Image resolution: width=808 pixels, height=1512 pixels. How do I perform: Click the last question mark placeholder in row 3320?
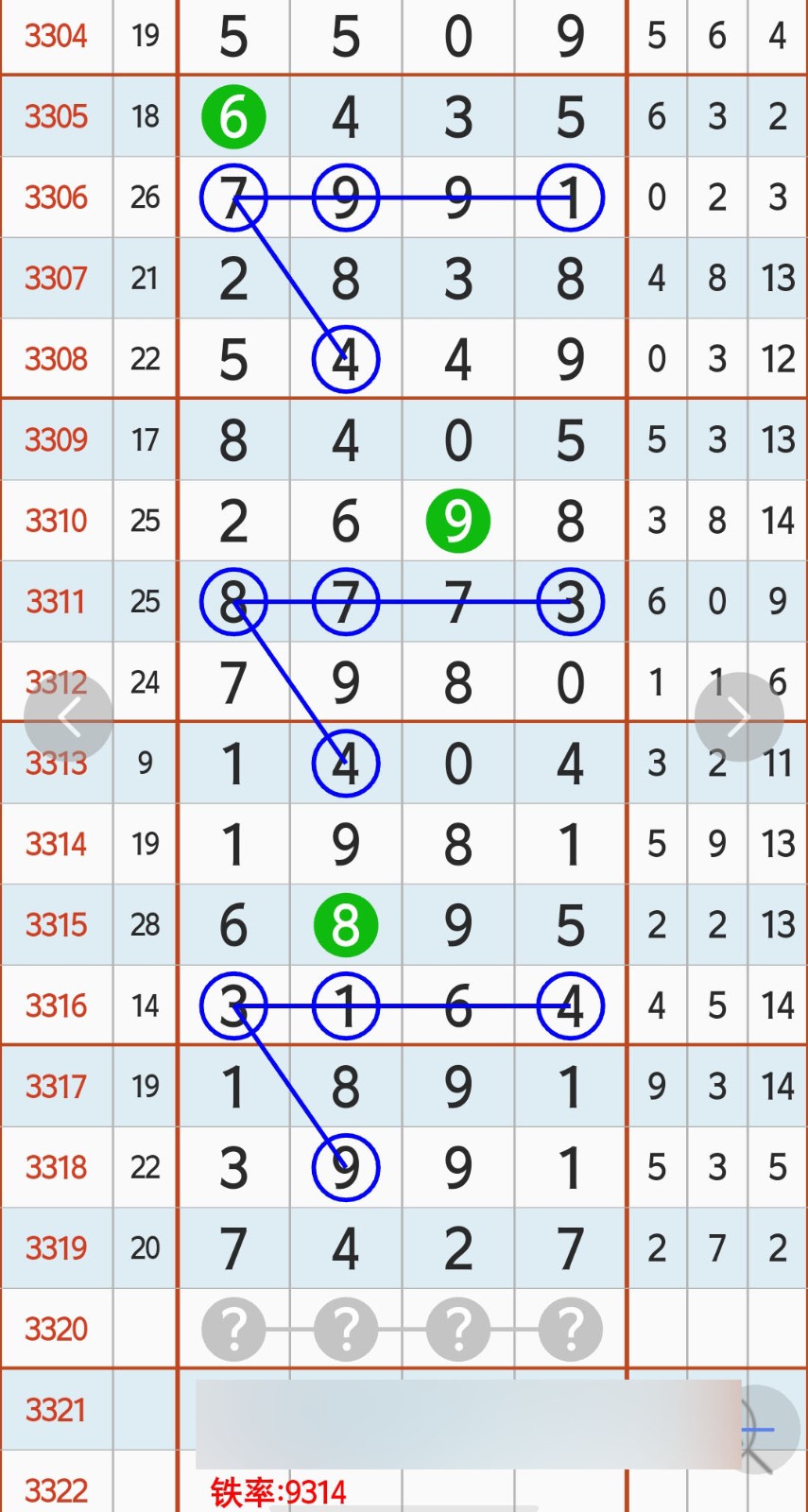pos(570,1328)
